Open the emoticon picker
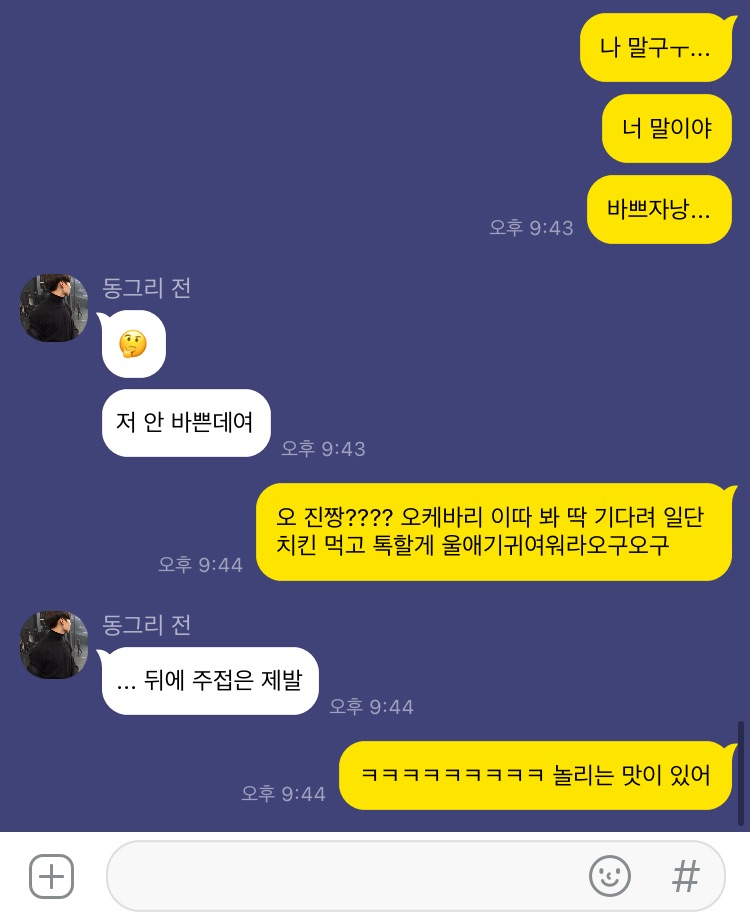 tap(609, 877)
